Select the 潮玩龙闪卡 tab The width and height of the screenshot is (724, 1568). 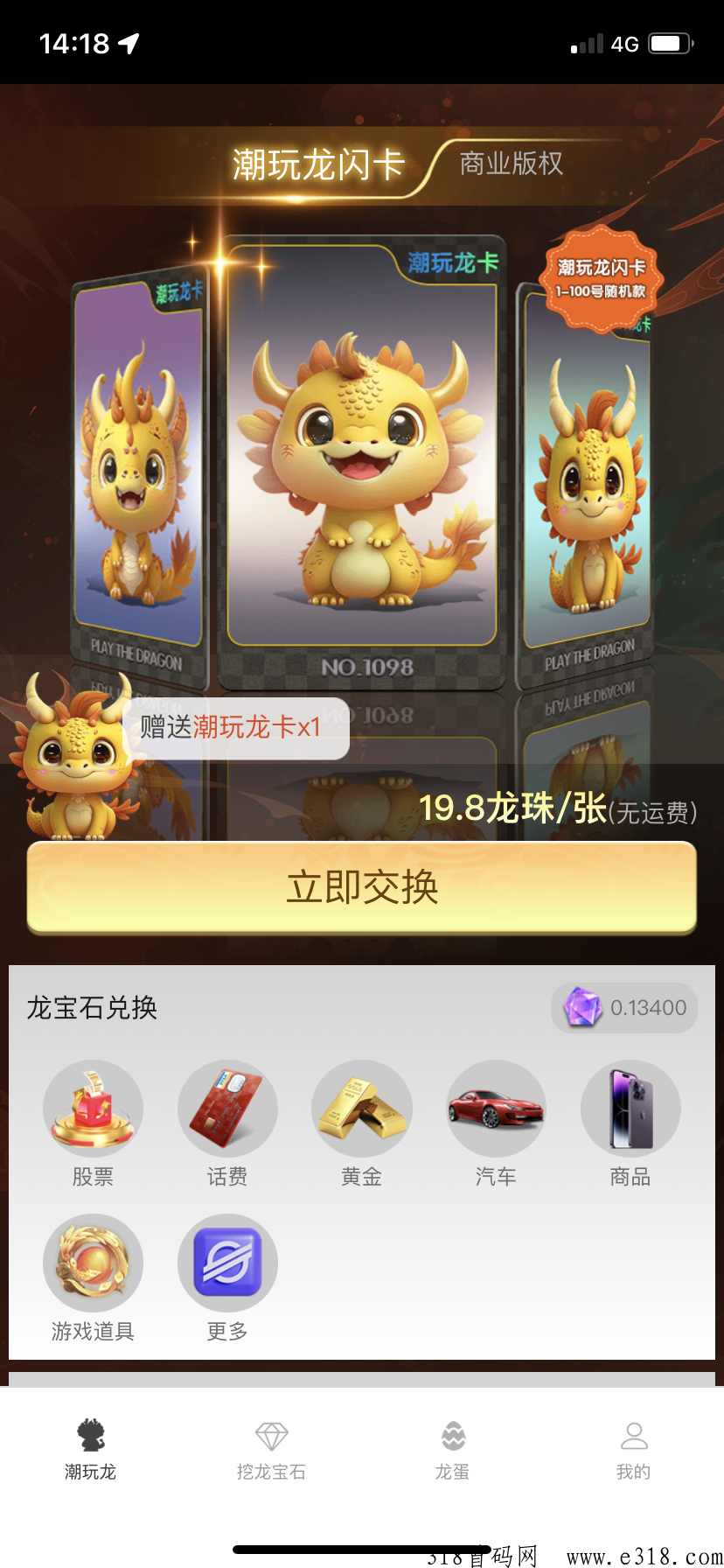click(x=318, y=164)
